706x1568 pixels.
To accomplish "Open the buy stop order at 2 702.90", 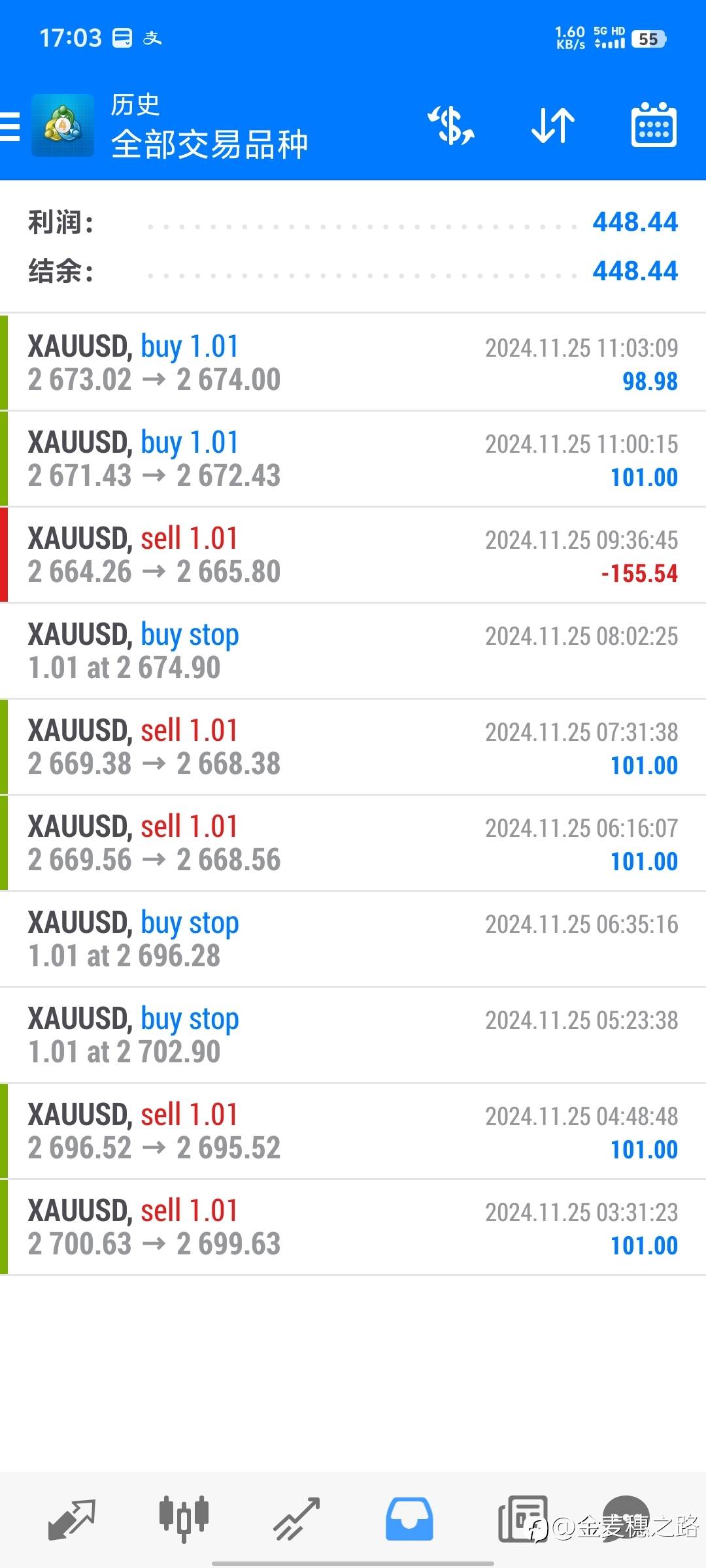I will 353,1035.
